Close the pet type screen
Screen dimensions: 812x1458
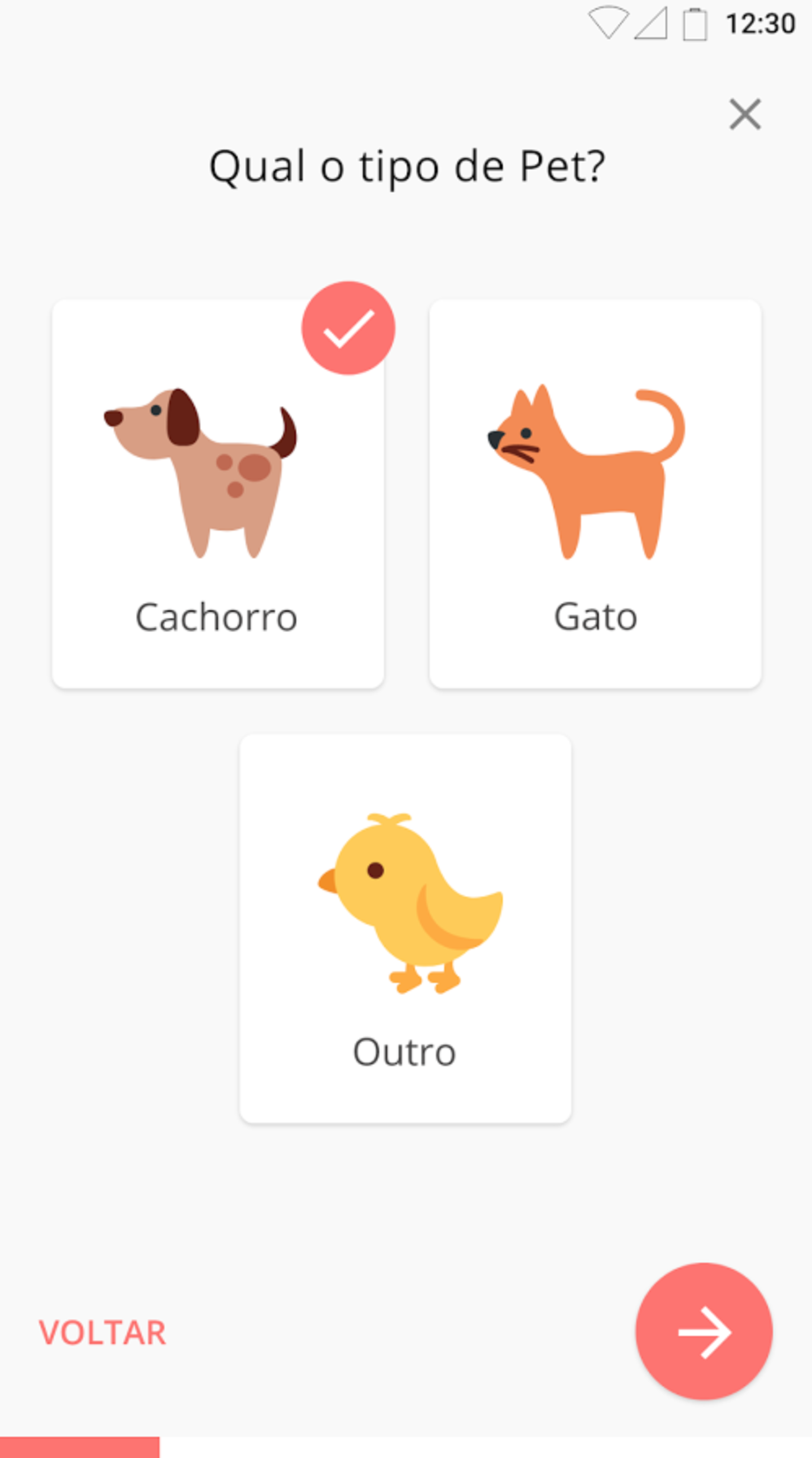(x=744, y=115)
